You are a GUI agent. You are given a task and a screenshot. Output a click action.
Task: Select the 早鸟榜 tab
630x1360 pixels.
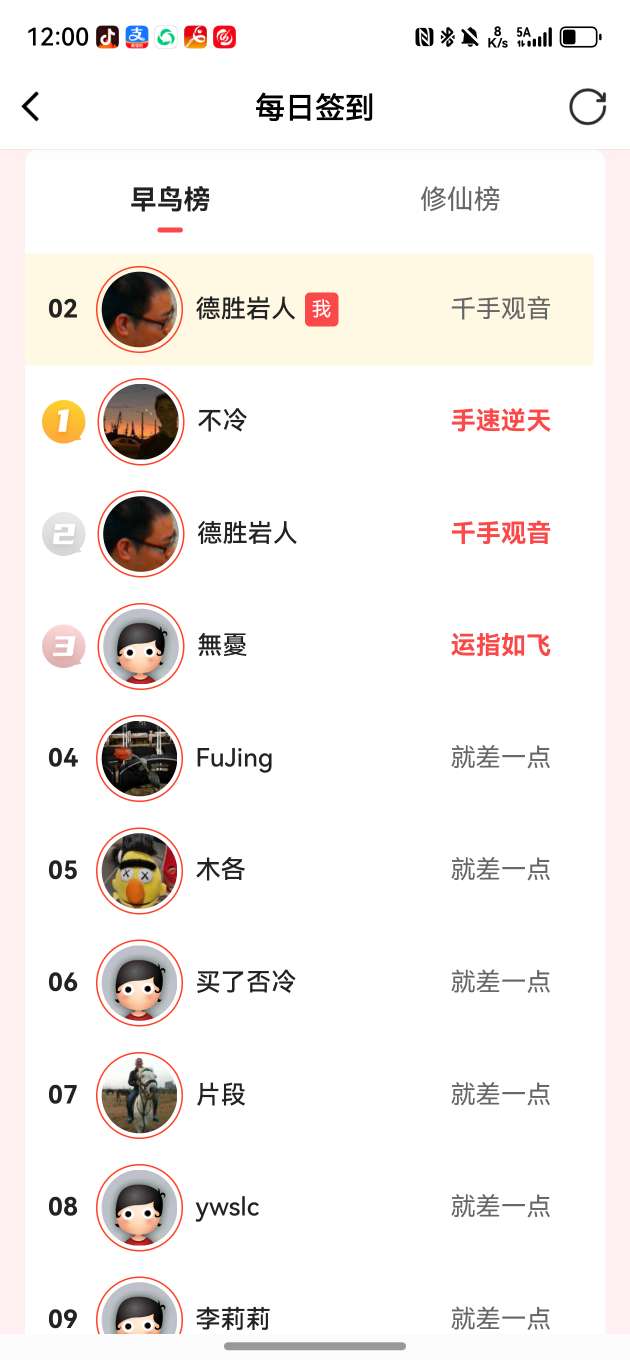pyautogui.click(x=170, y=199)
